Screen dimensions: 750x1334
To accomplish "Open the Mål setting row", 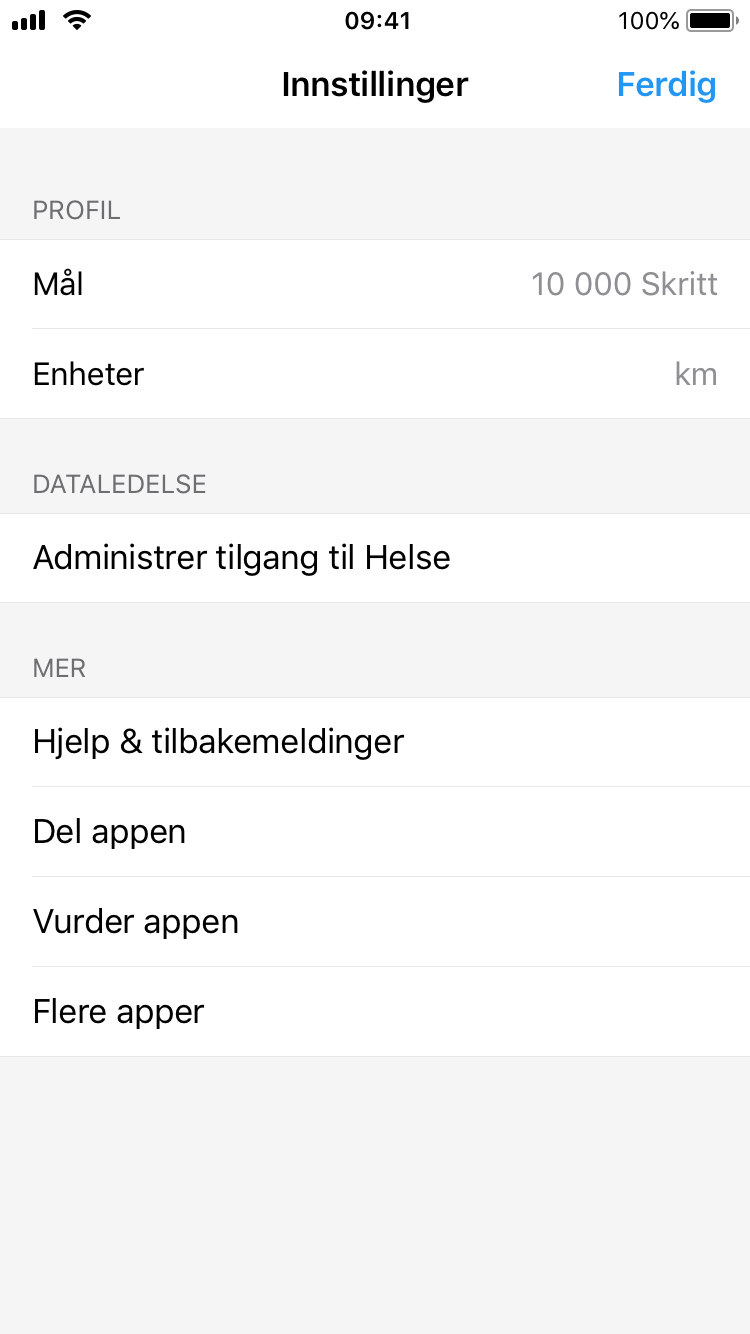I will tap(375, 284).
